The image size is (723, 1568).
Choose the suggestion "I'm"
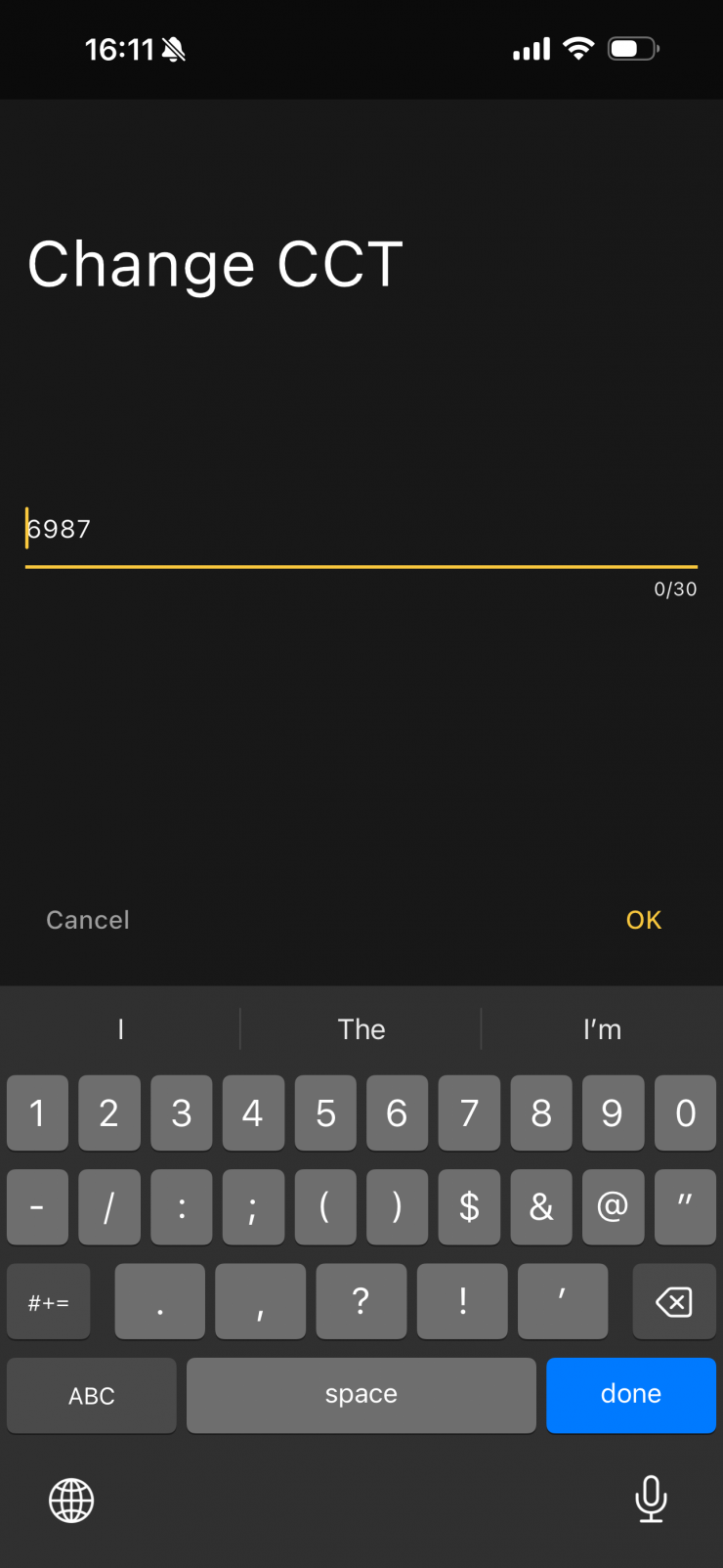coord(602,1029)
